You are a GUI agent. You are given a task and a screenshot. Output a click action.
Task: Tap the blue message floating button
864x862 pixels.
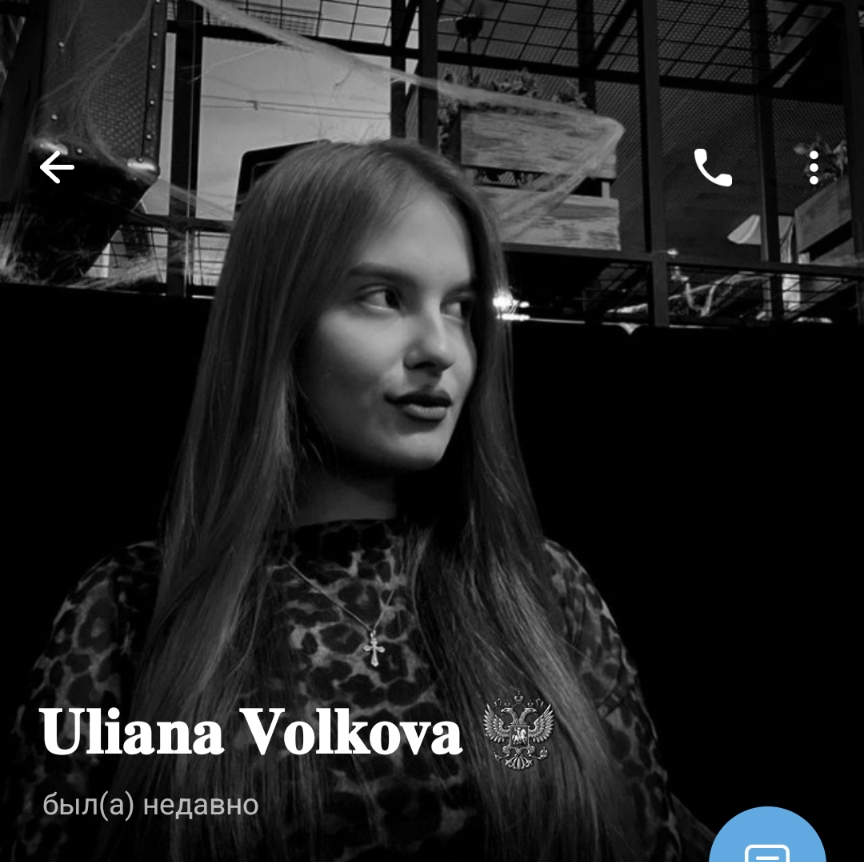tap(768, 834)
